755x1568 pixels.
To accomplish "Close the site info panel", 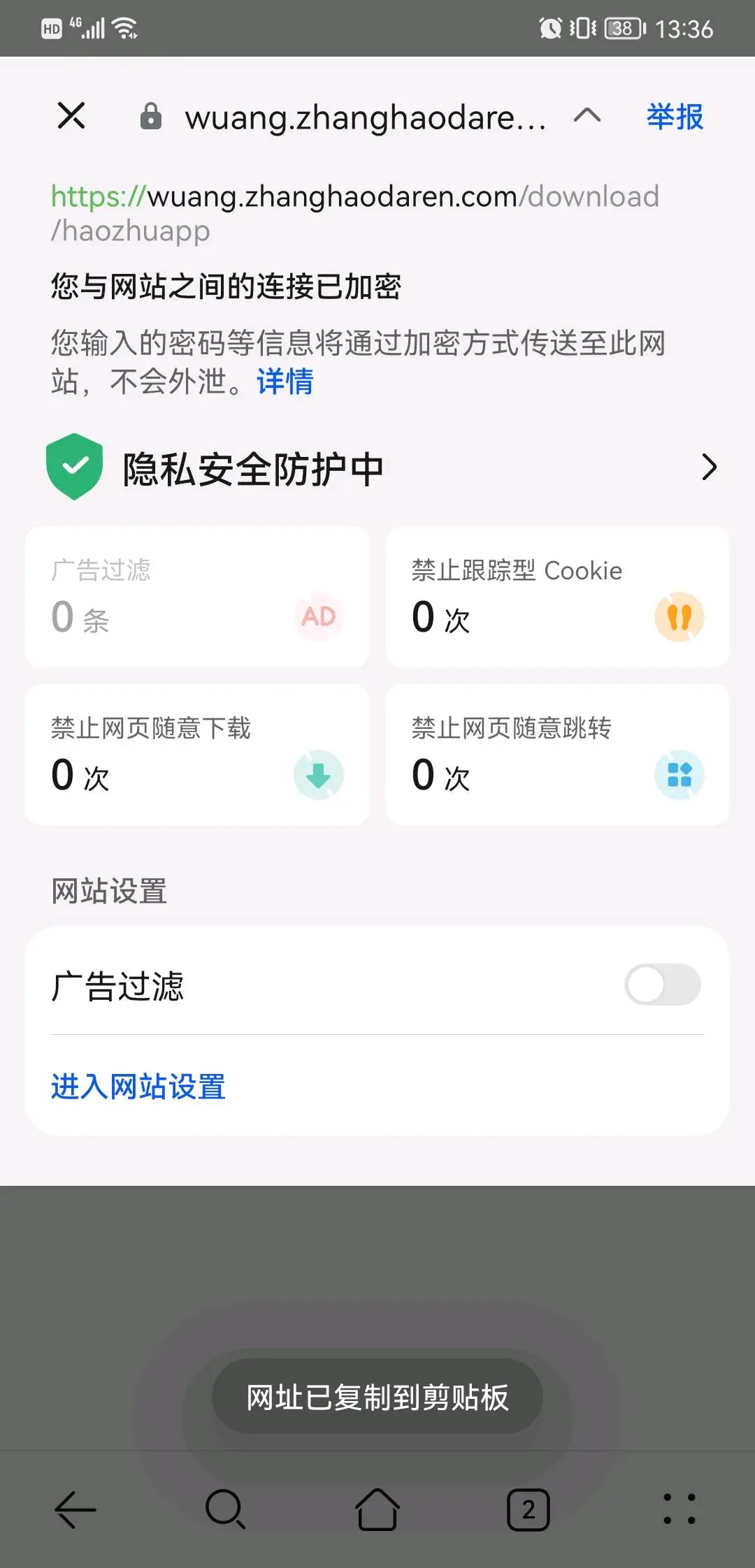I will point(71,116).
